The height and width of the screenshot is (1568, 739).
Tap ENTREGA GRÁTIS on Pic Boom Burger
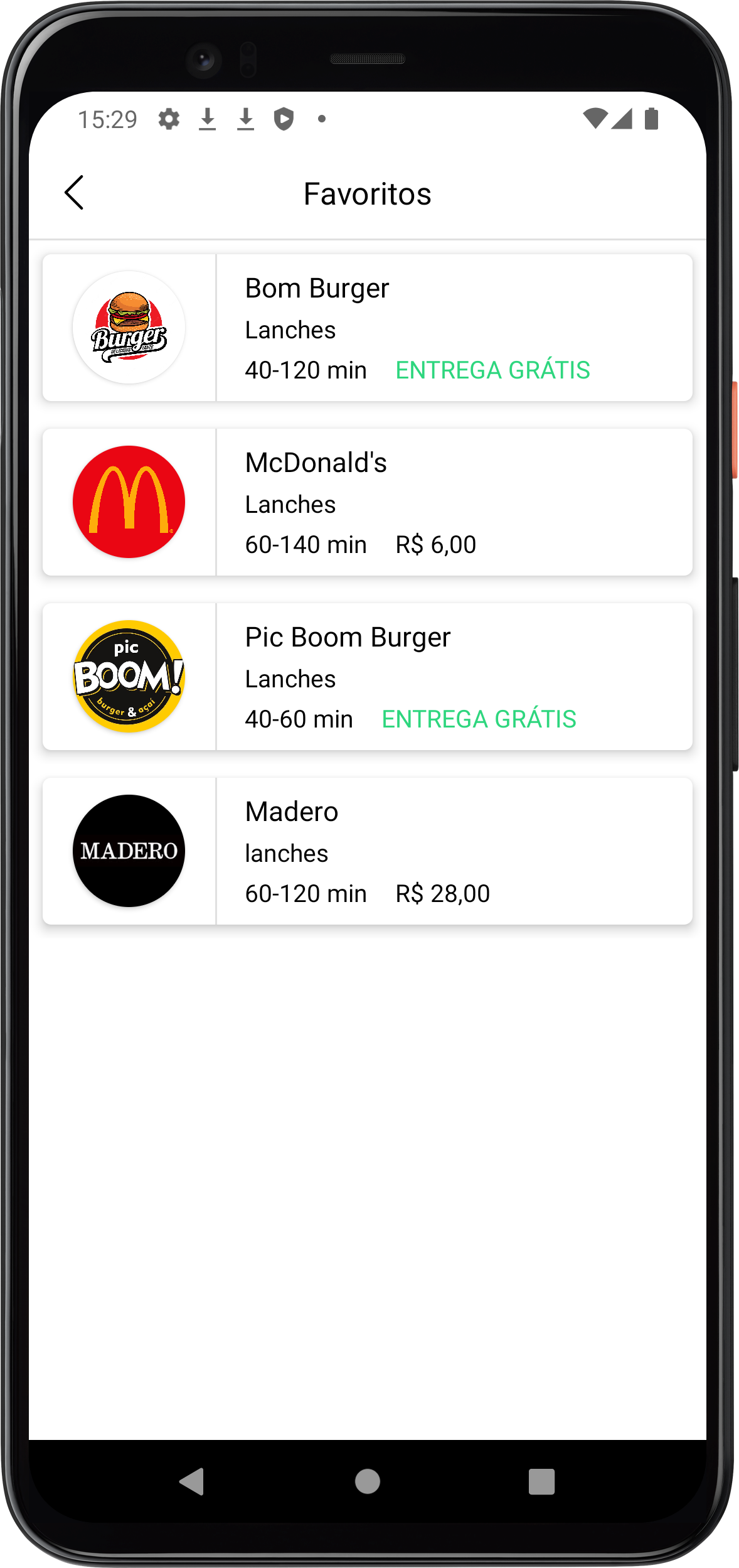click(479, 719)
